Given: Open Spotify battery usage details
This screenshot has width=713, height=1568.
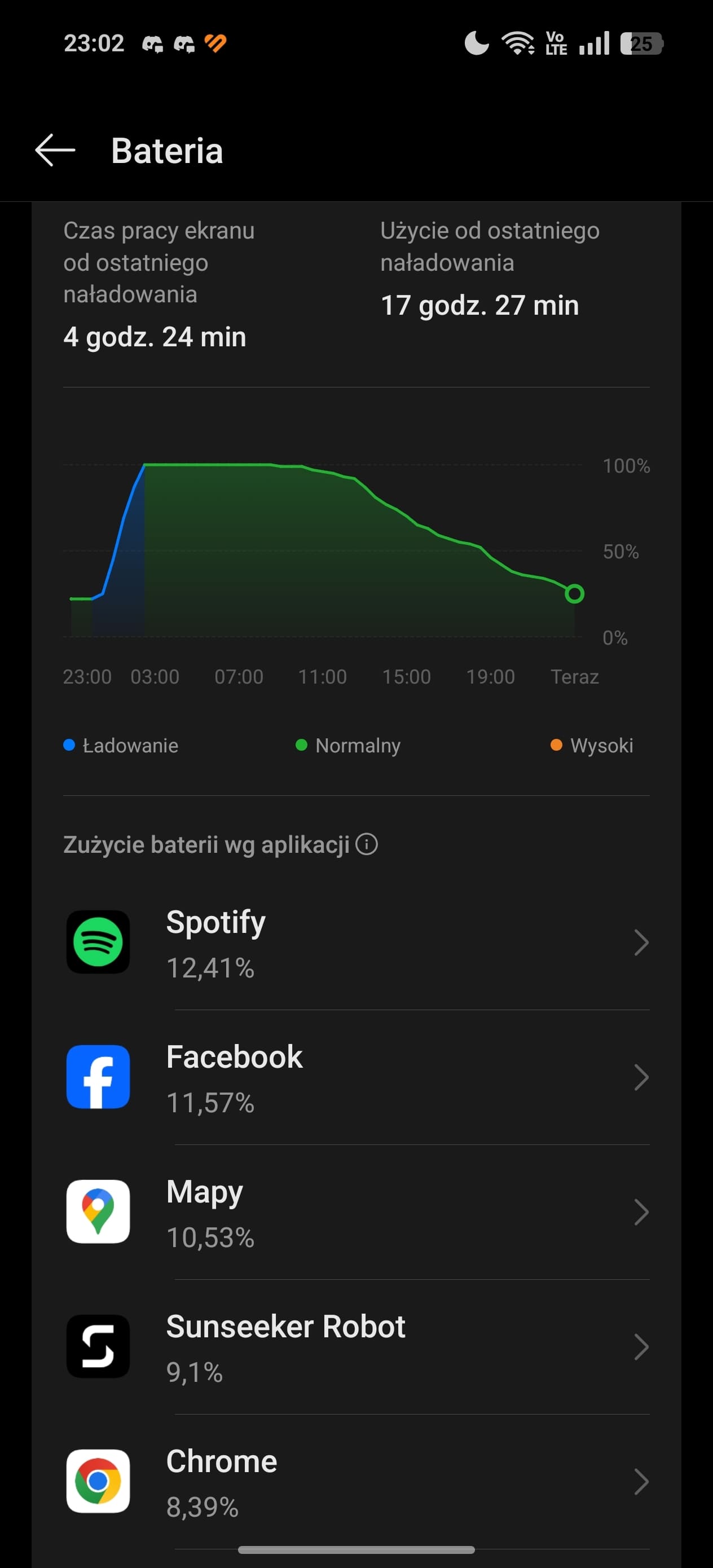Looking at the screenshot, I should tap(357, 942).
